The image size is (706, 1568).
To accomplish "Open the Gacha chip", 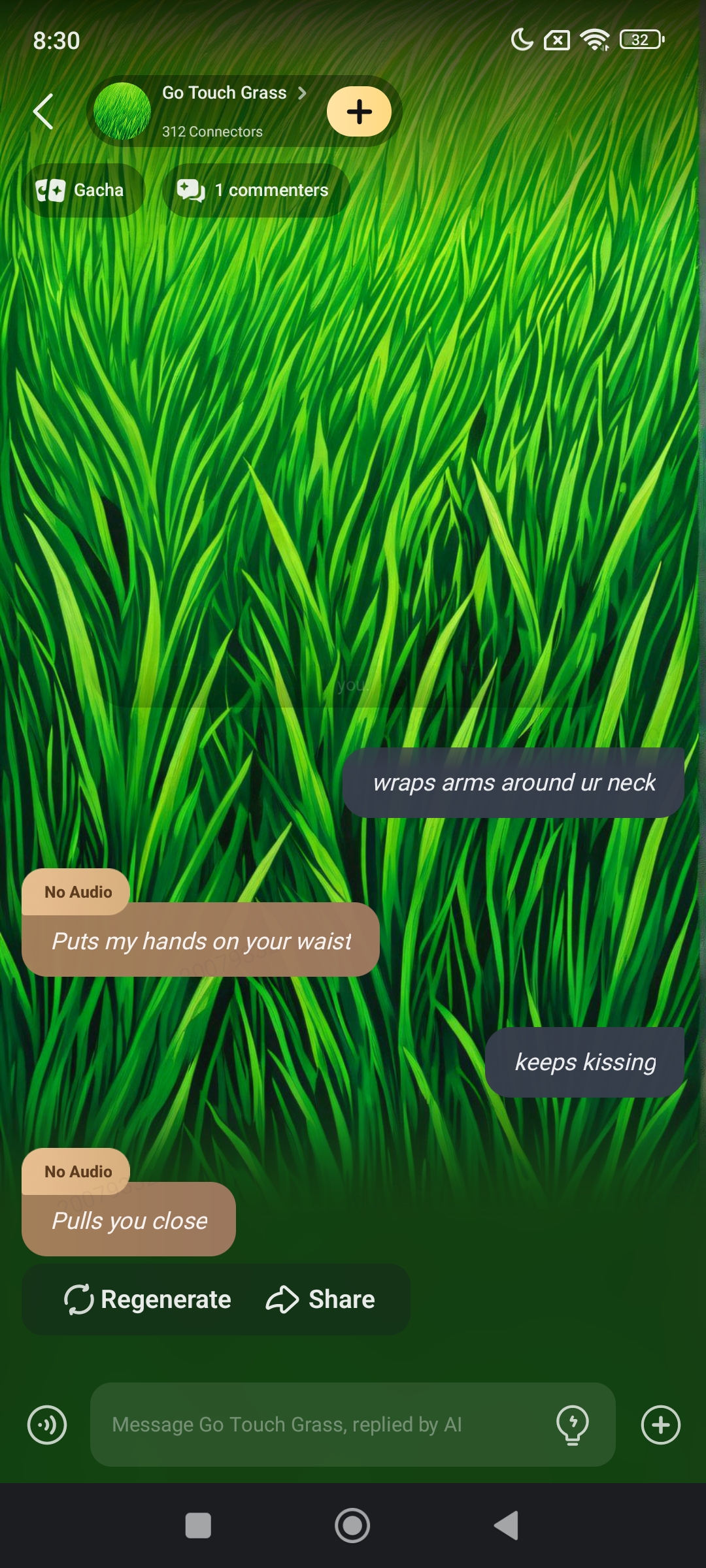I will pos(81,190).
